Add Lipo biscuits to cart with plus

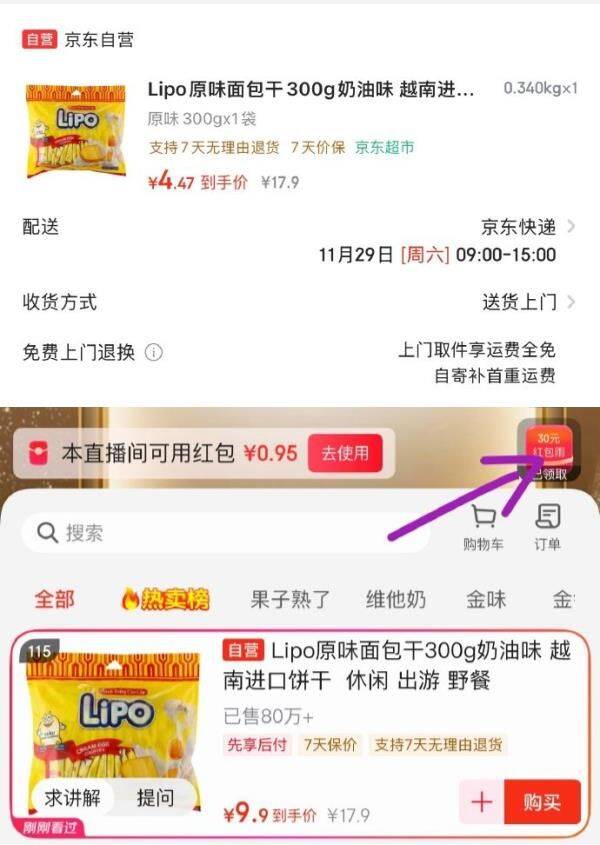[481, 801]
